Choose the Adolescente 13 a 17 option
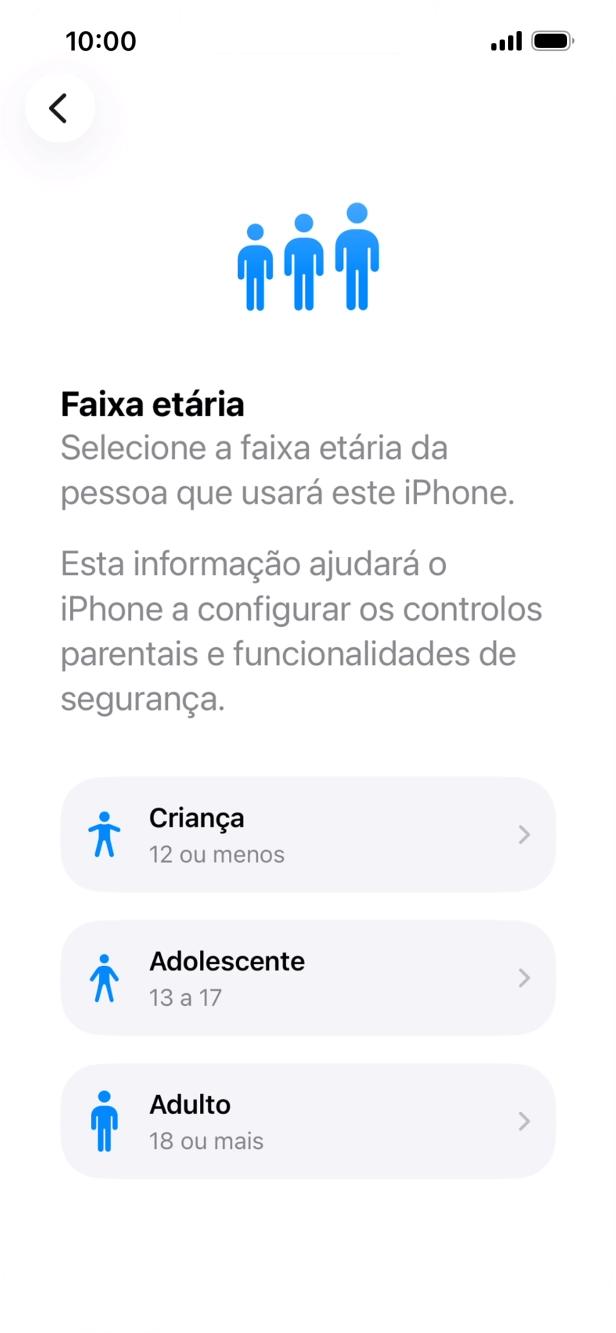Viewport: 616px width, 1333px height. 308,978
